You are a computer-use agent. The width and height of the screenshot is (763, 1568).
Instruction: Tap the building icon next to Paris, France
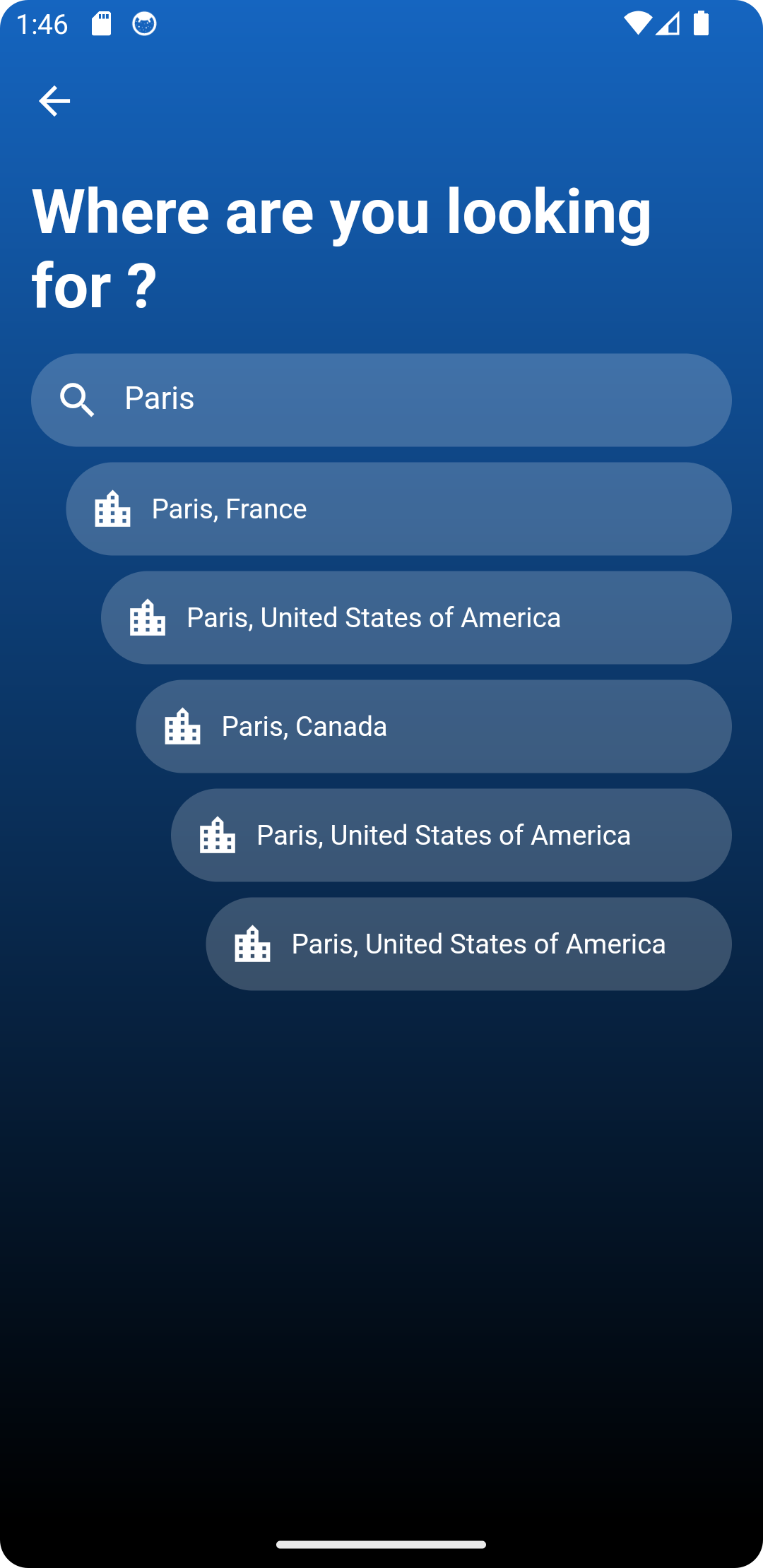(113, 508)
